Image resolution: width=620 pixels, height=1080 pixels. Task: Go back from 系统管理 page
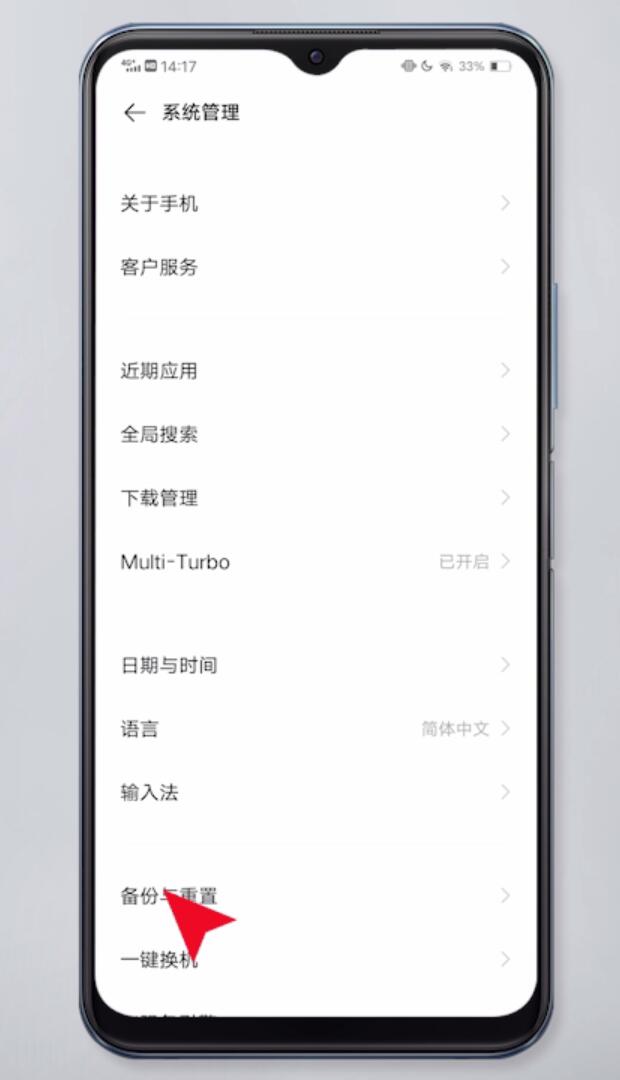(x=134, y=113)
